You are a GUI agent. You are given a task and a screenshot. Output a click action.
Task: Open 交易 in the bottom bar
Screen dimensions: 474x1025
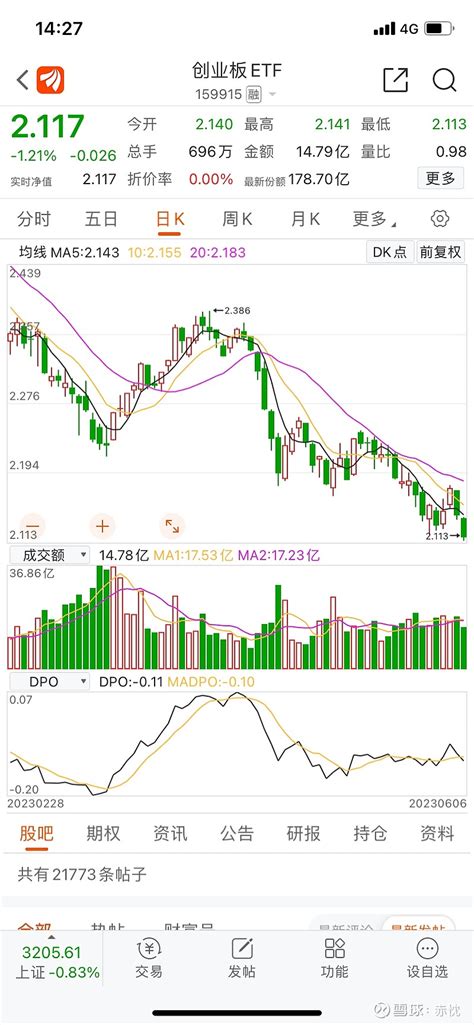pyautogui.click(x=149, y=959)
